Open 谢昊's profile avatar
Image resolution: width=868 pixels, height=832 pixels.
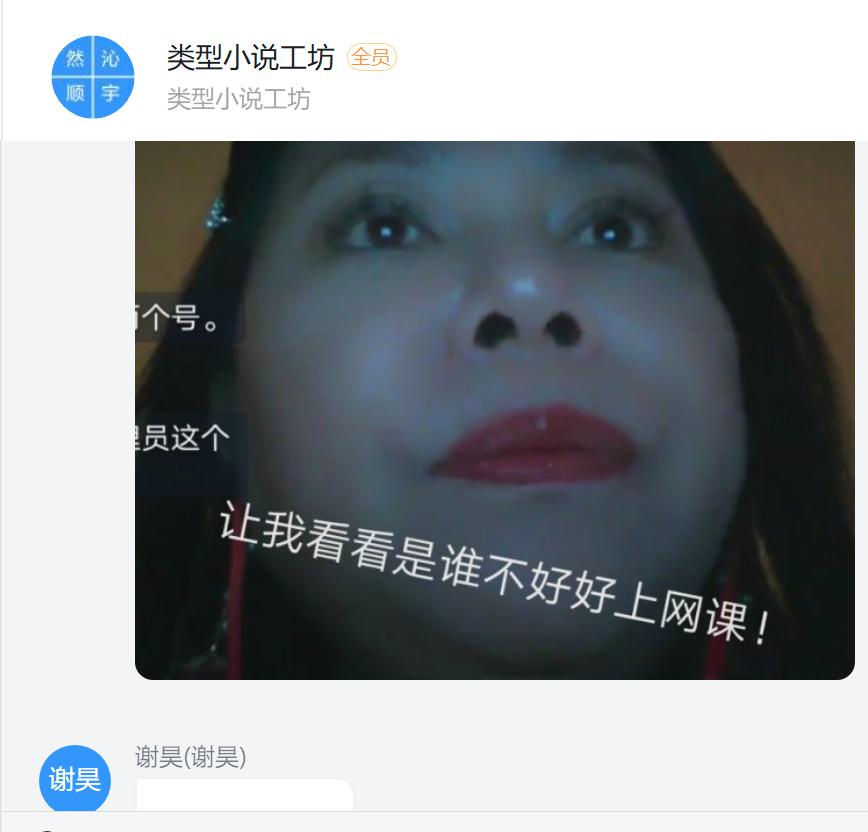coord(74,779)
